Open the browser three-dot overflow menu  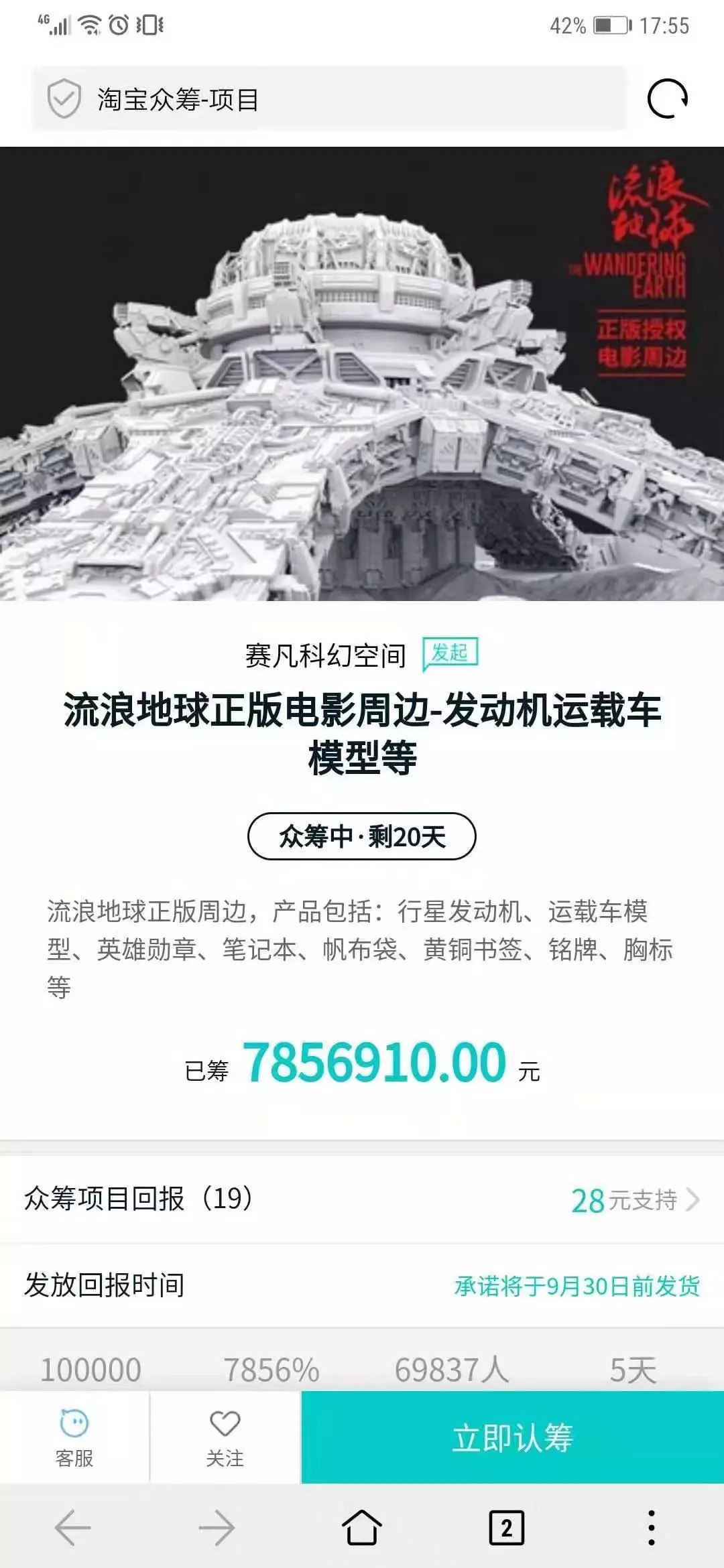(x=651, y=1528)
